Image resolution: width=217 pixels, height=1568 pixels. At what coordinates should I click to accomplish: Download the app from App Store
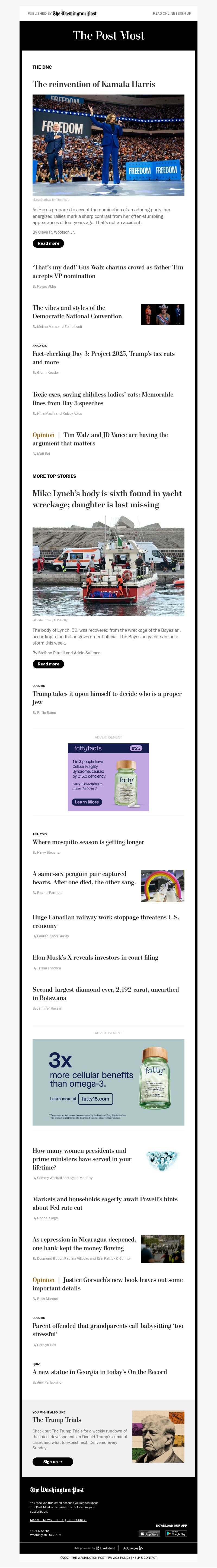point(149,1534)
